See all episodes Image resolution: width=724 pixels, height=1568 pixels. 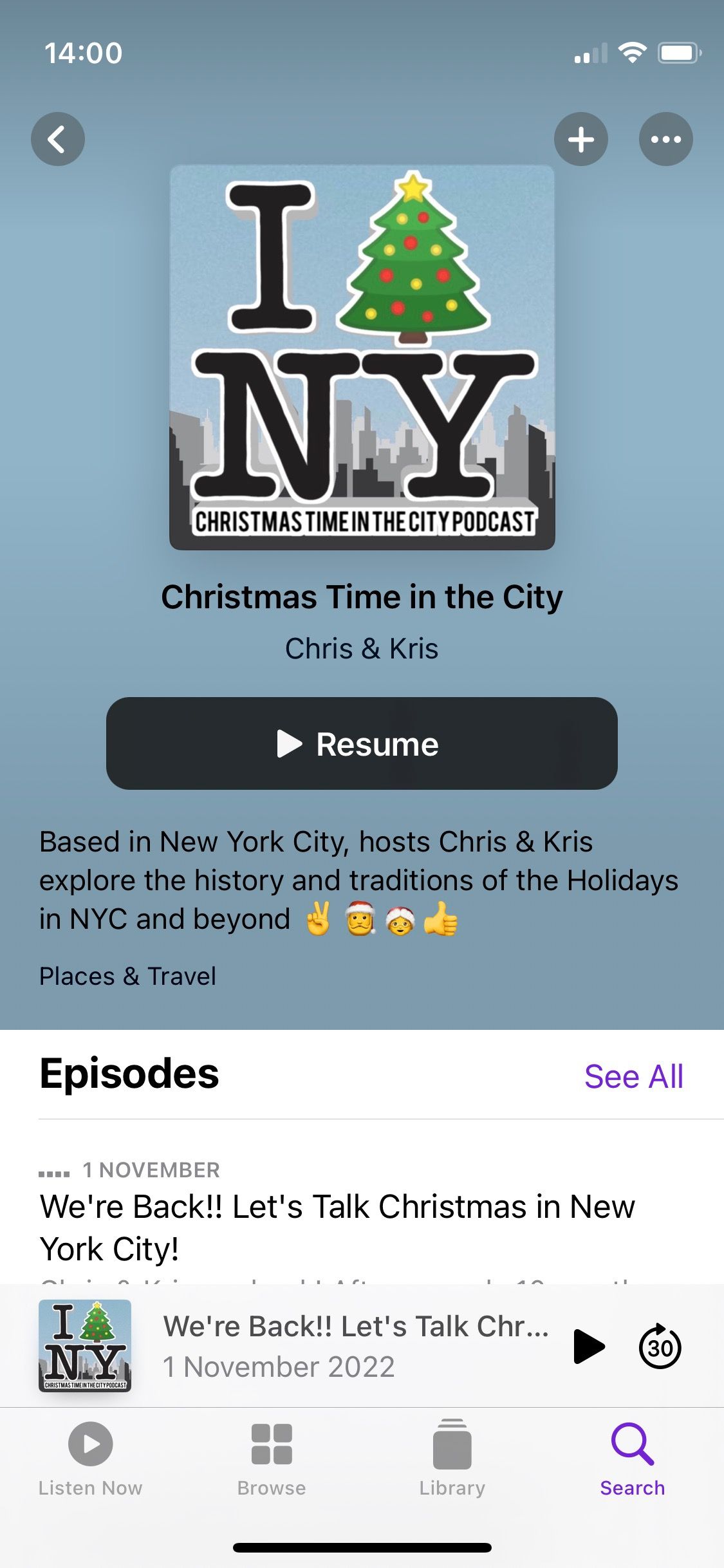tap(633, 1076)
